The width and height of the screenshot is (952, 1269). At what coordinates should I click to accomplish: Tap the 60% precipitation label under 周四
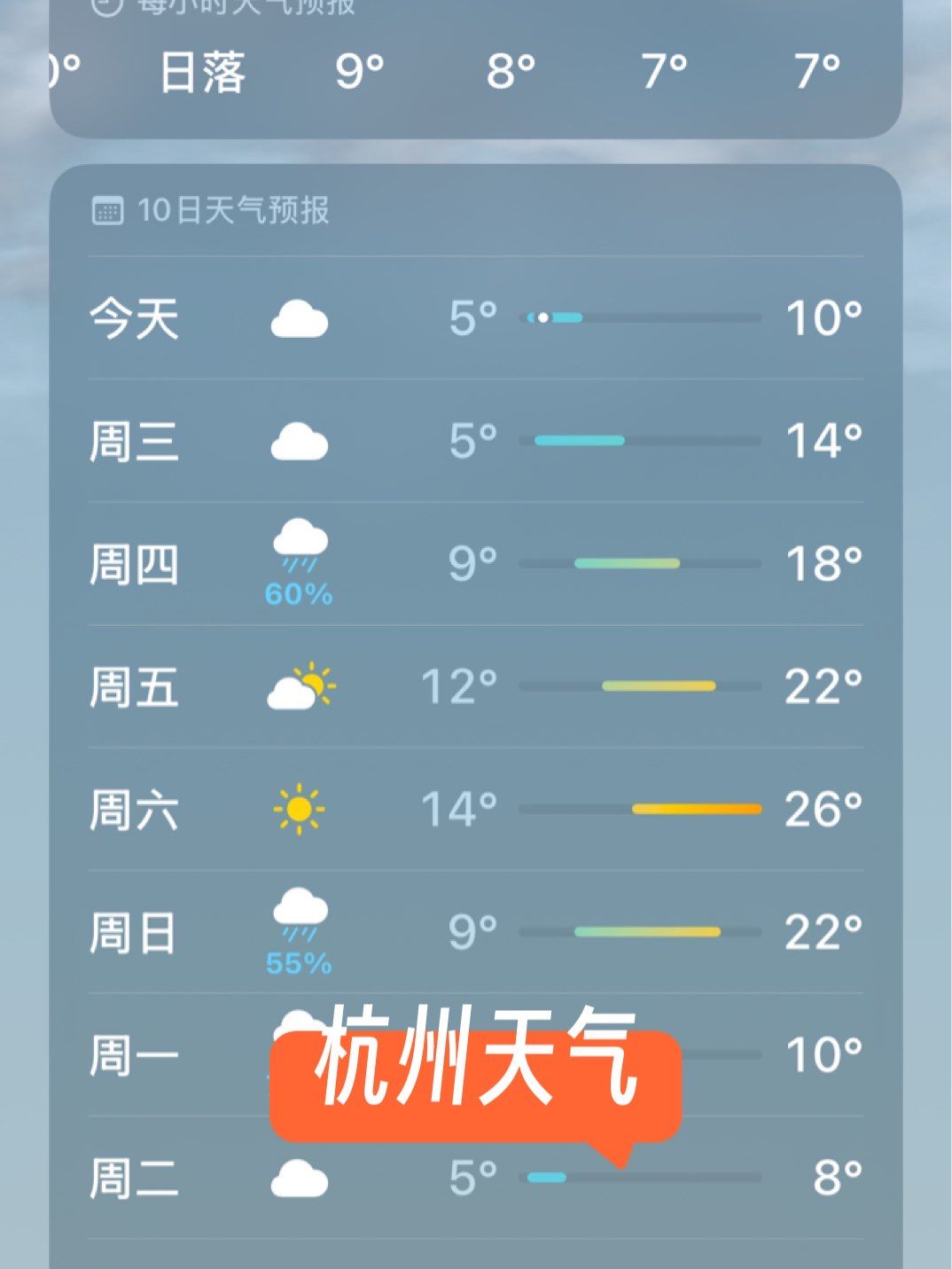tap(300, 595)
